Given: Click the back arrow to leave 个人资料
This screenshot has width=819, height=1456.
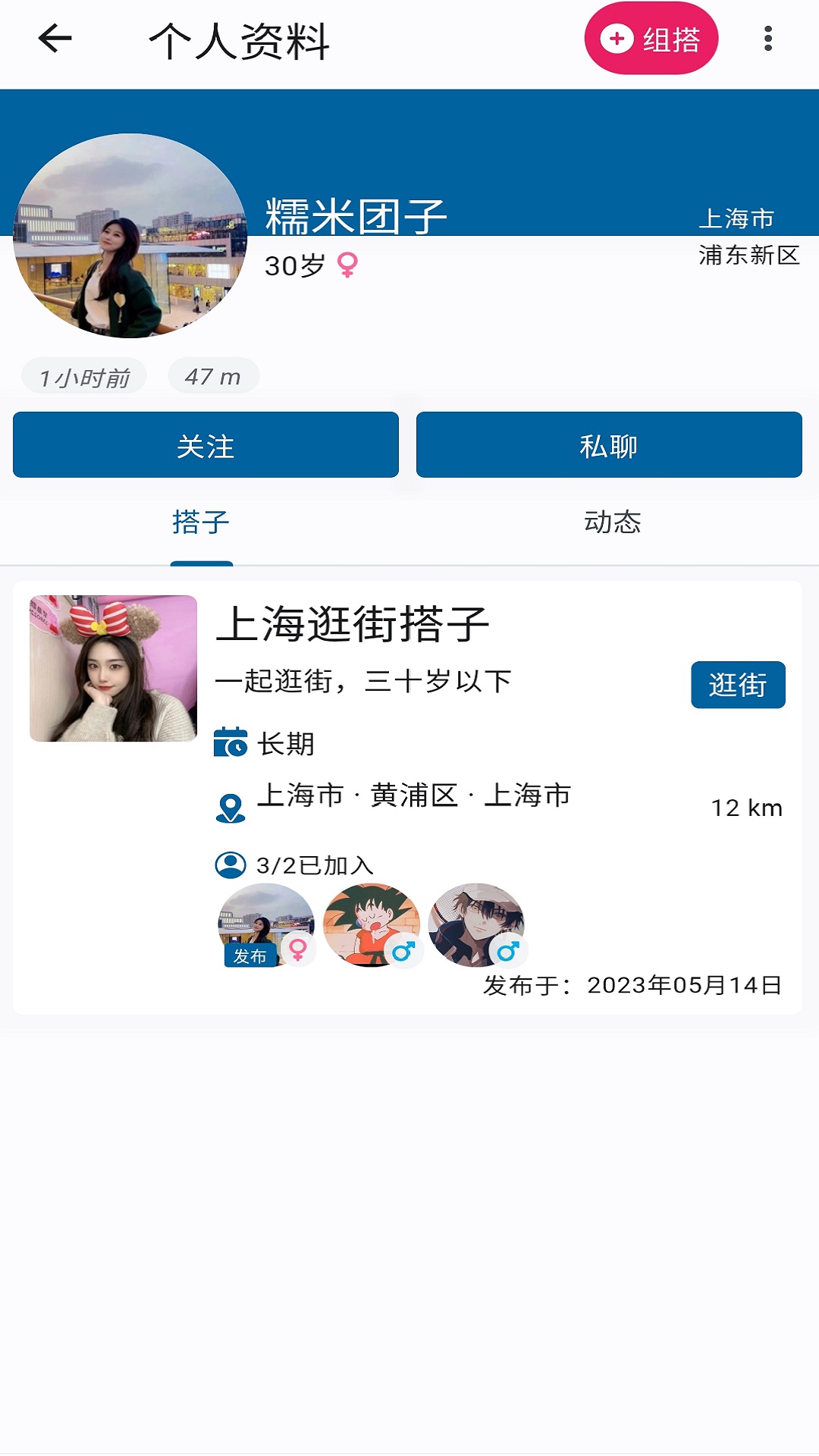Looking at the screenshot, I should pos(53,38).
